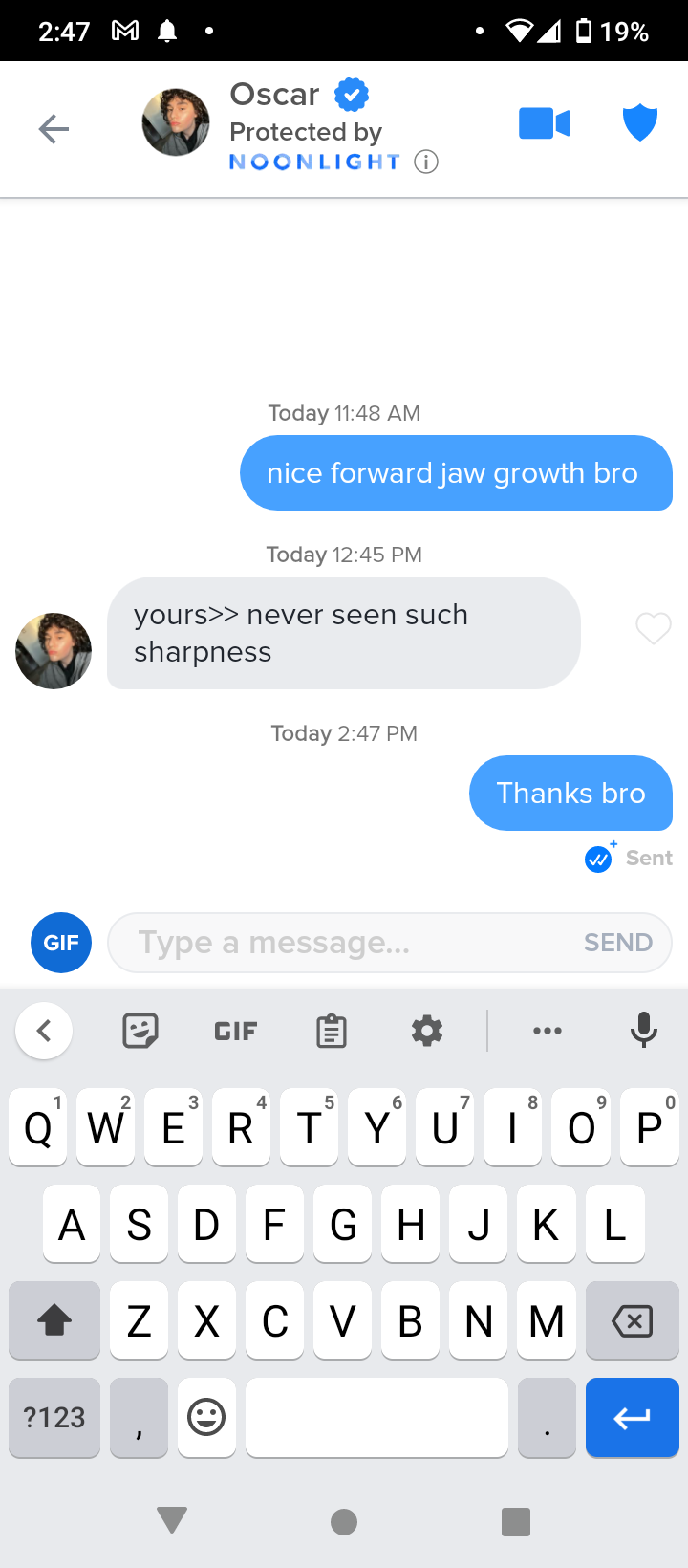688x1568 pixels.
Task: Tap Oscar's avatar beside his message
Action: click(x=54, y=651)
